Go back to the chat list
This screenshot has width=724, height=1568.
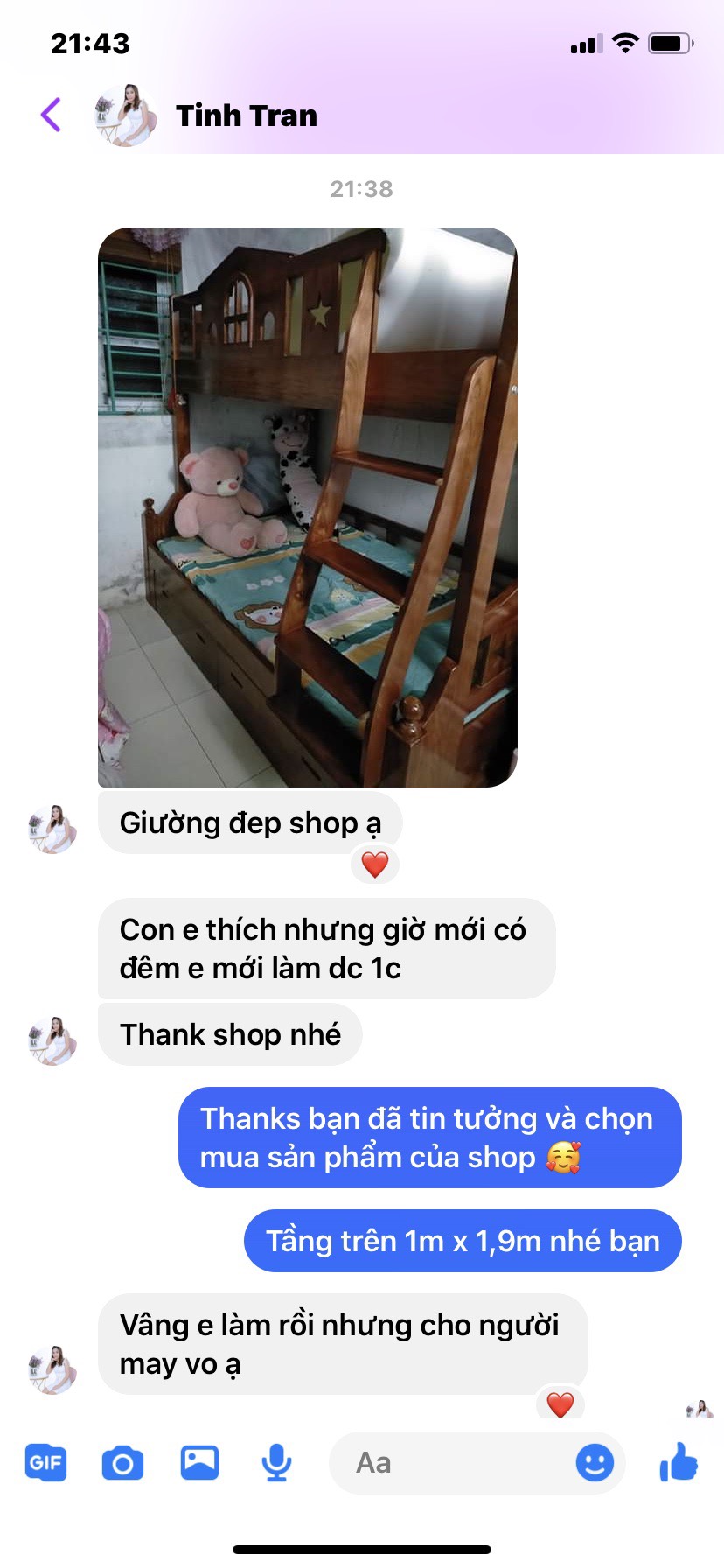51,115
